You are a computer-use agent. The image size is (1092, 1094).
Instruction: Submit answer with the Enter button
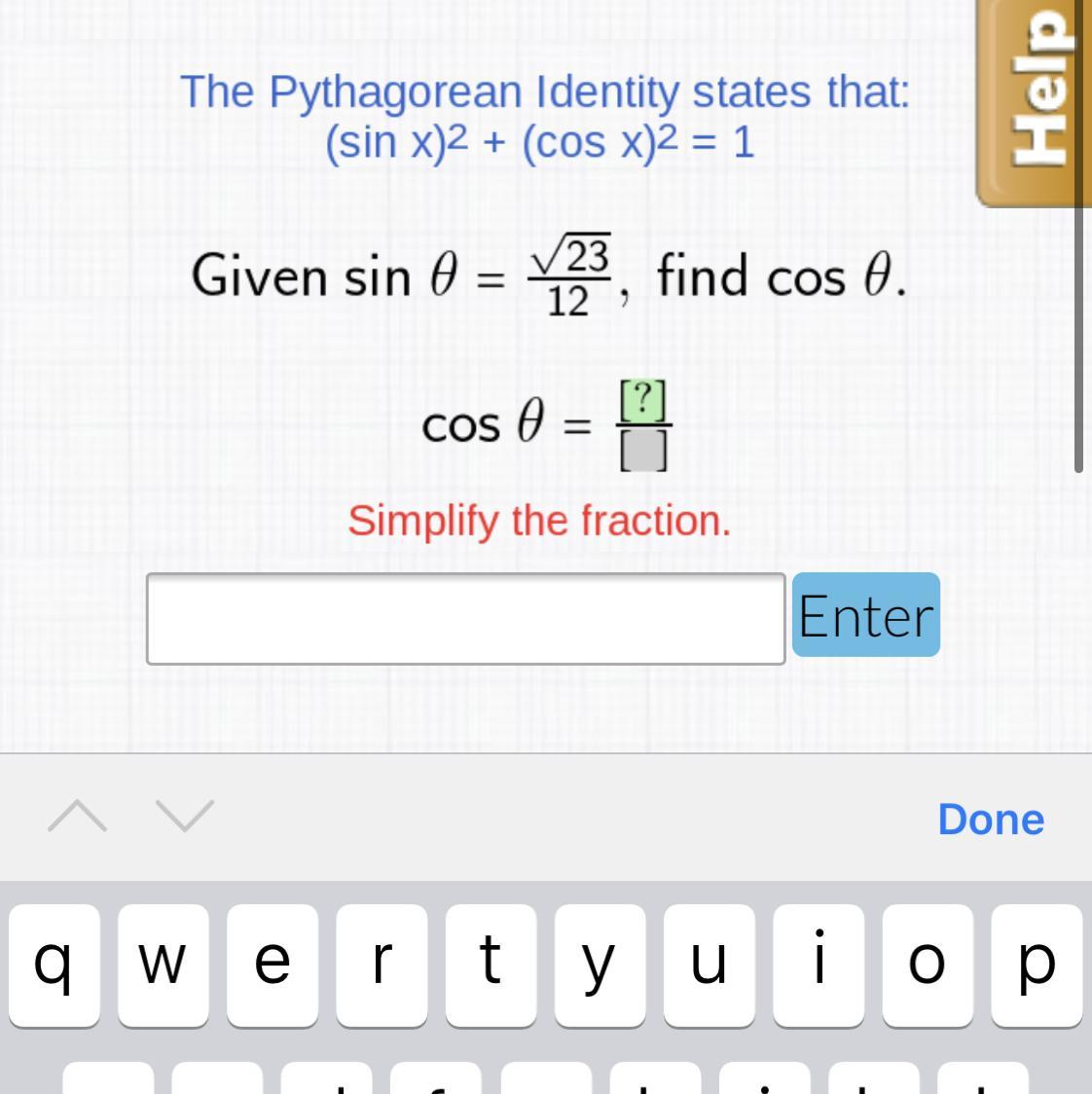click(x=865, y=615)
